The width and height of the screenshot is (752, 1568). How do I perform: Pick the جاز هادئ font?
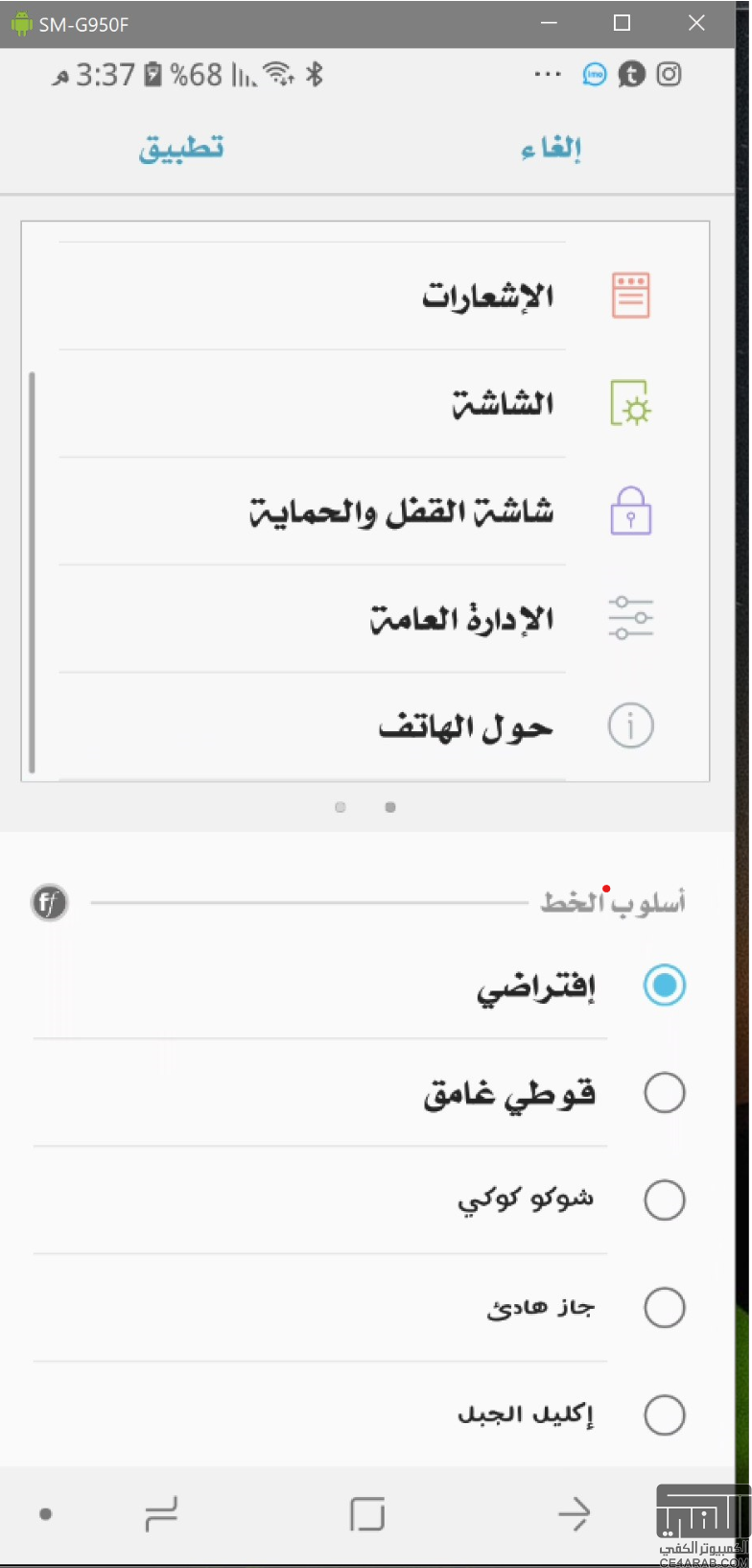[x=360, y=1308]
